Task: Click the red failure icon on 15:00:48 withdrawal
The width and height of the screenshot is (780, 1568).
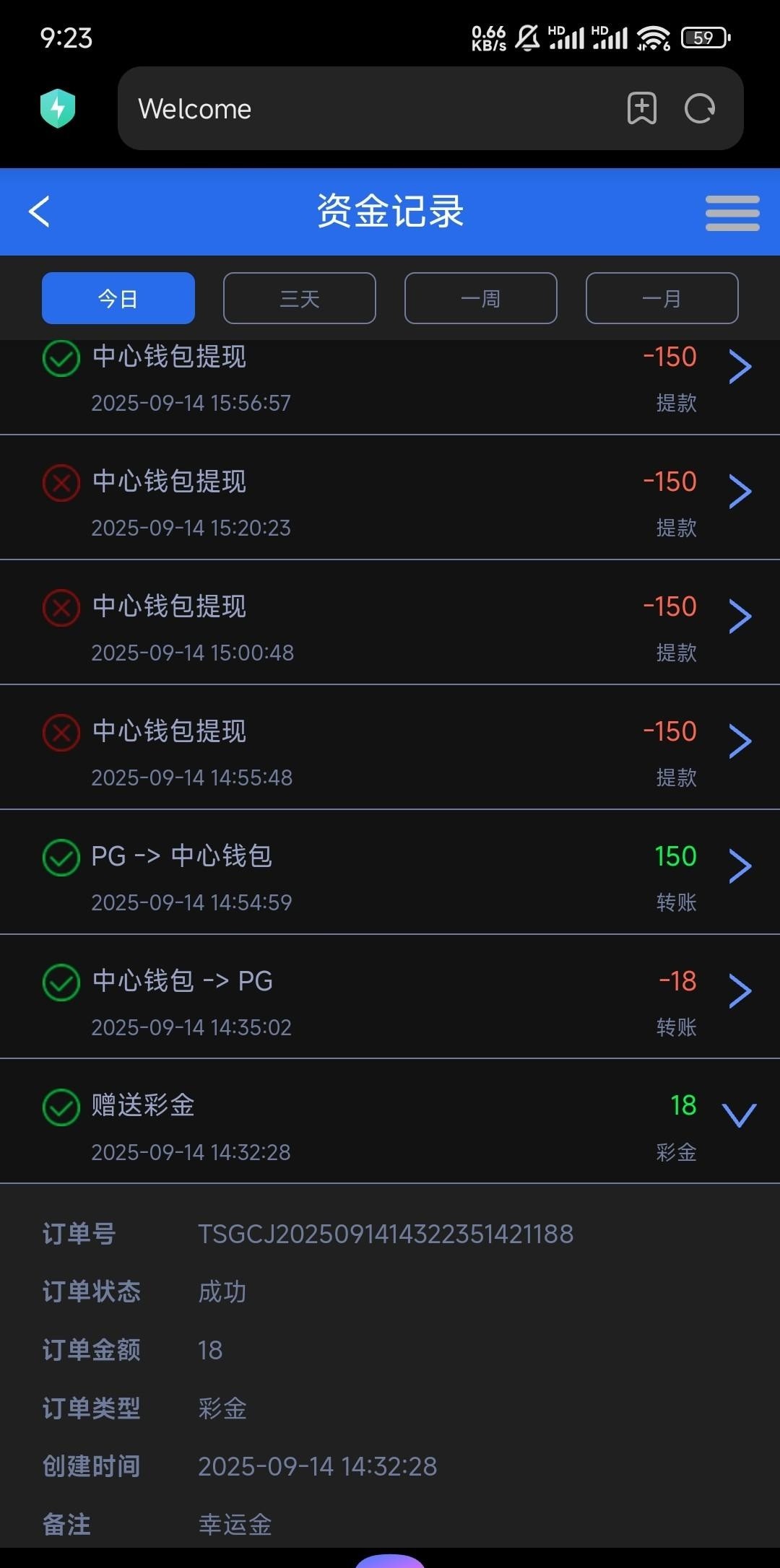Action: [x=61, y=608]
